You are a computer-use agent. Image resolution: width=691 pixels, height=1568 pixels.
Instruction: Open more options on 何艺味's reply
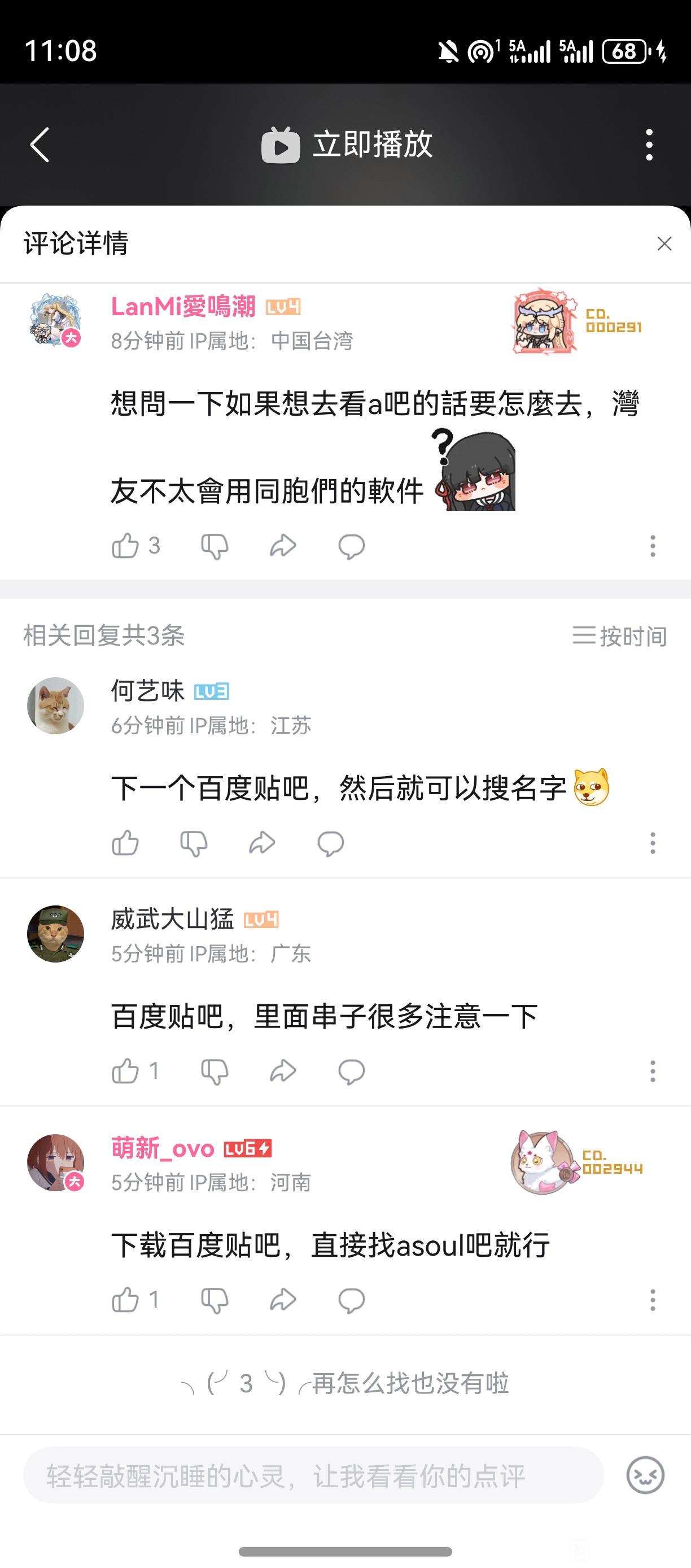[652, 843]
